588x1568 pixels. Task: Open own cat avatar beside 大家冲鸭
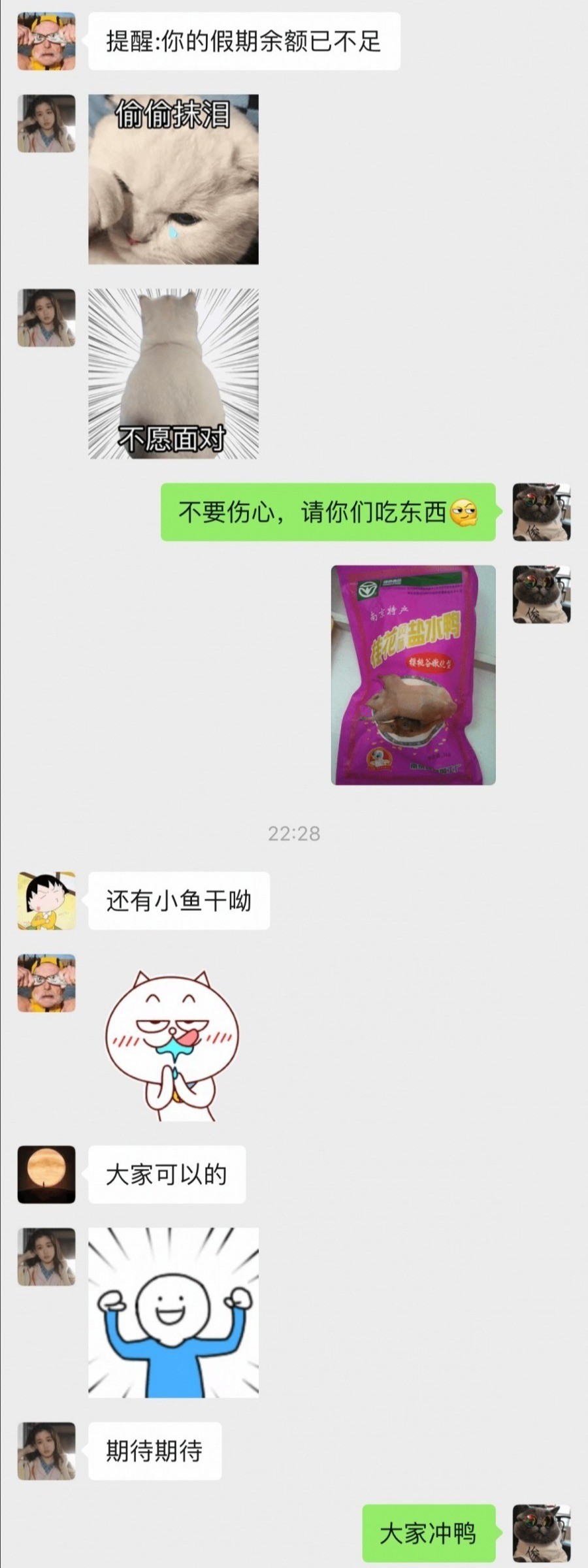pyautogui.click(x=541, y=1533)
